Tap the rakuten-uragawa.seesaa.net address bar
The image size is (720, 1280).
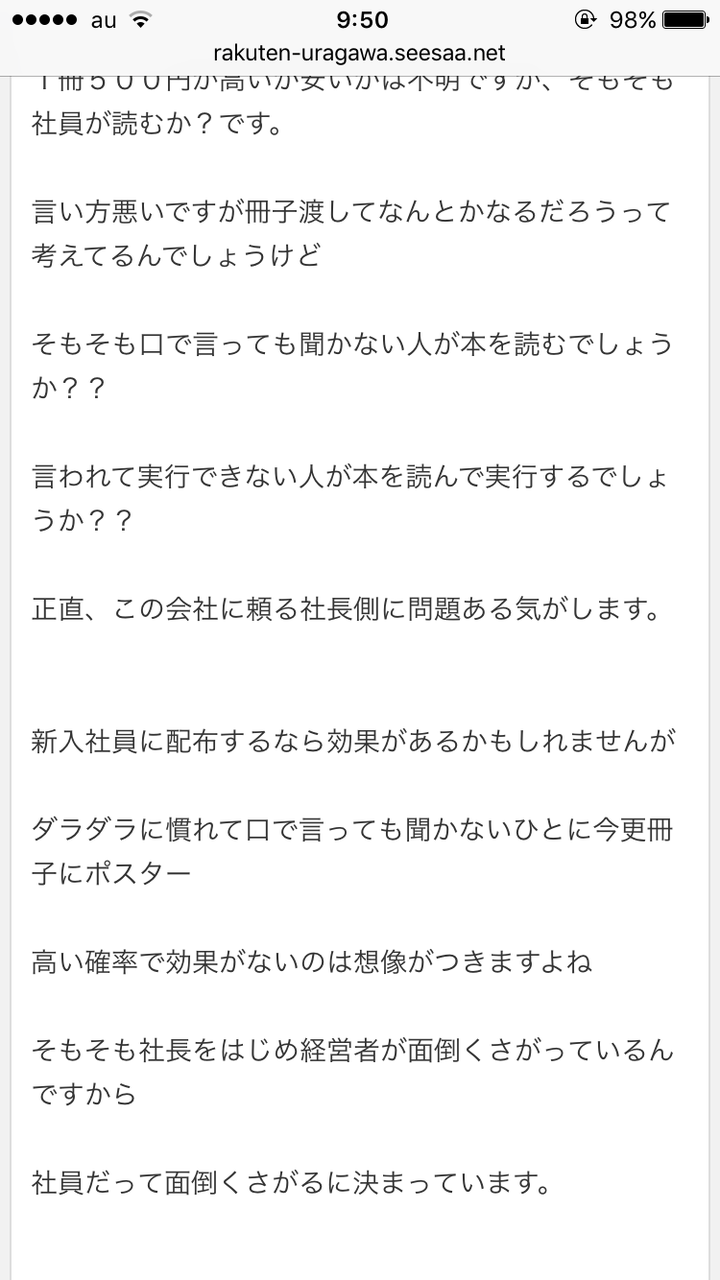[360, 54]
